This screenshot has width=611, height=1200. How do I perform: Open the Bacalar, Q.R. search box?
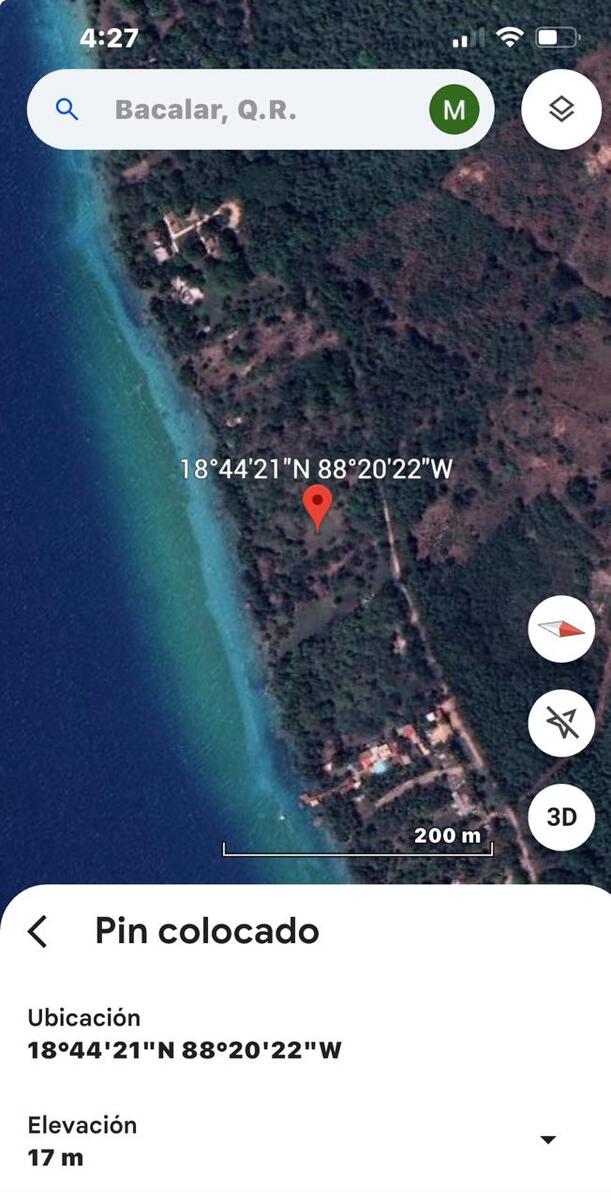(x=230, y=109)
